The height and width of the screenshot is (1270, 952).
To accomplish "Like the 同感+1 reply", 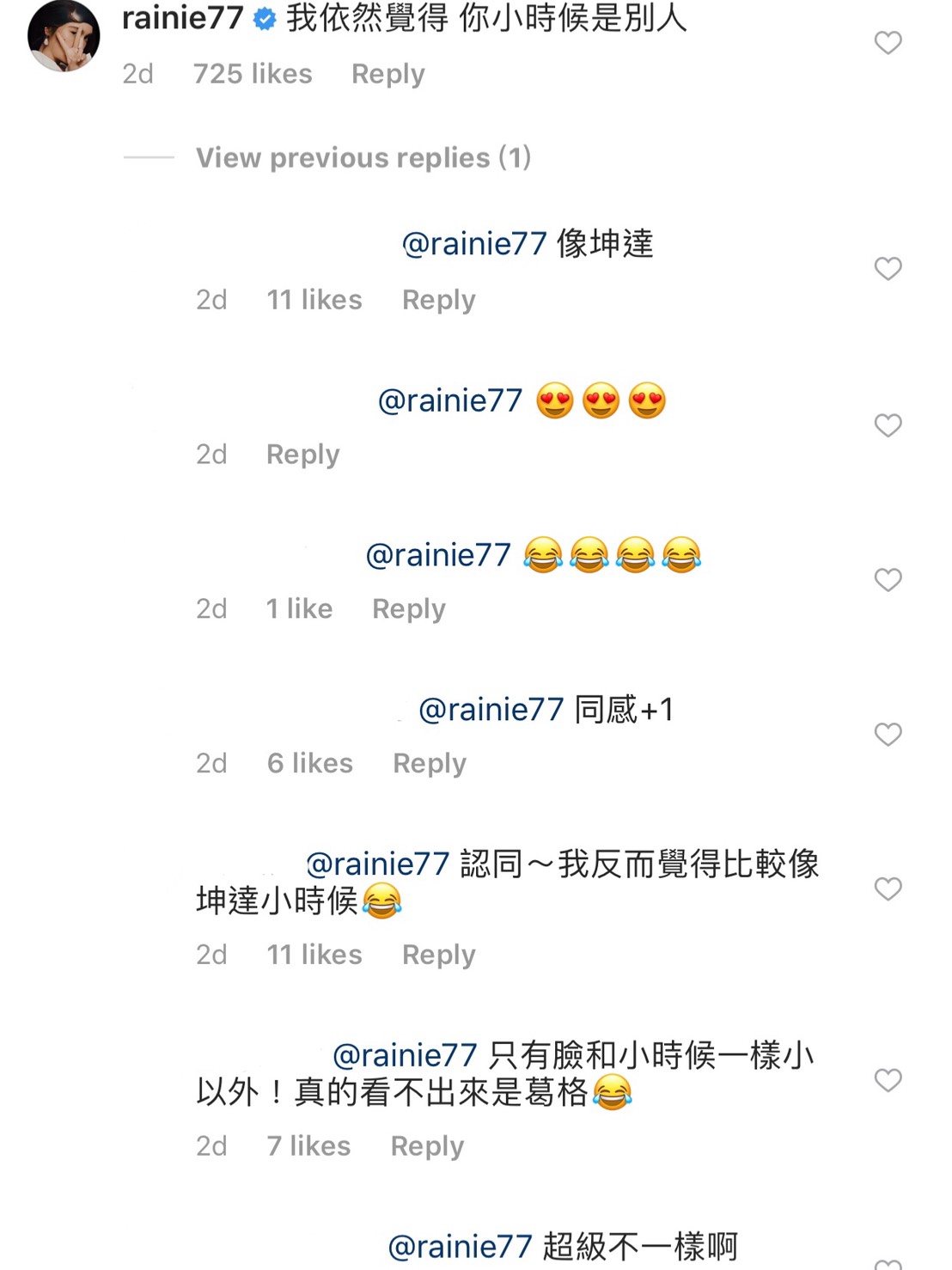I will pos(888,734).
